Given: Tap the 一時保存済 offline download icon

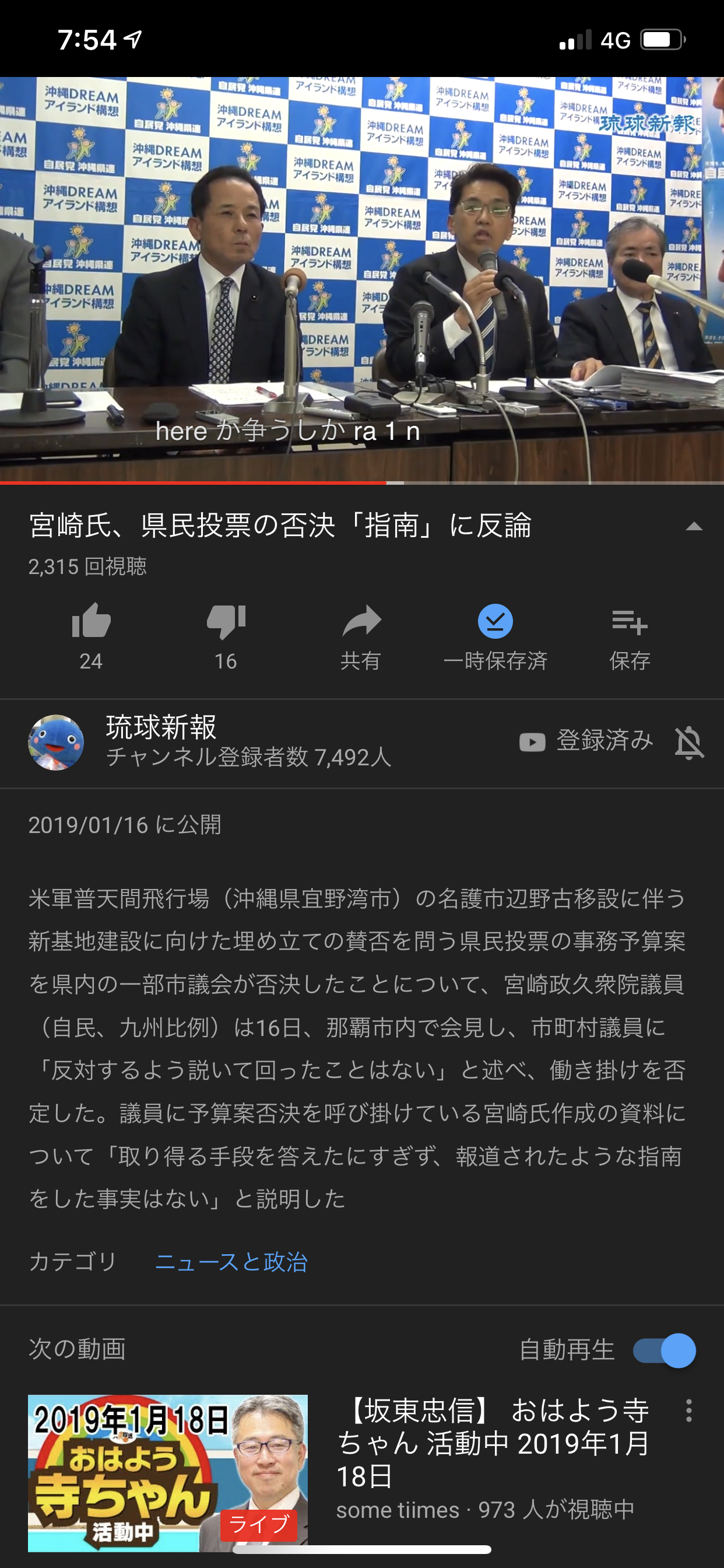Looking at the screenshot, I should click(495, 621).
